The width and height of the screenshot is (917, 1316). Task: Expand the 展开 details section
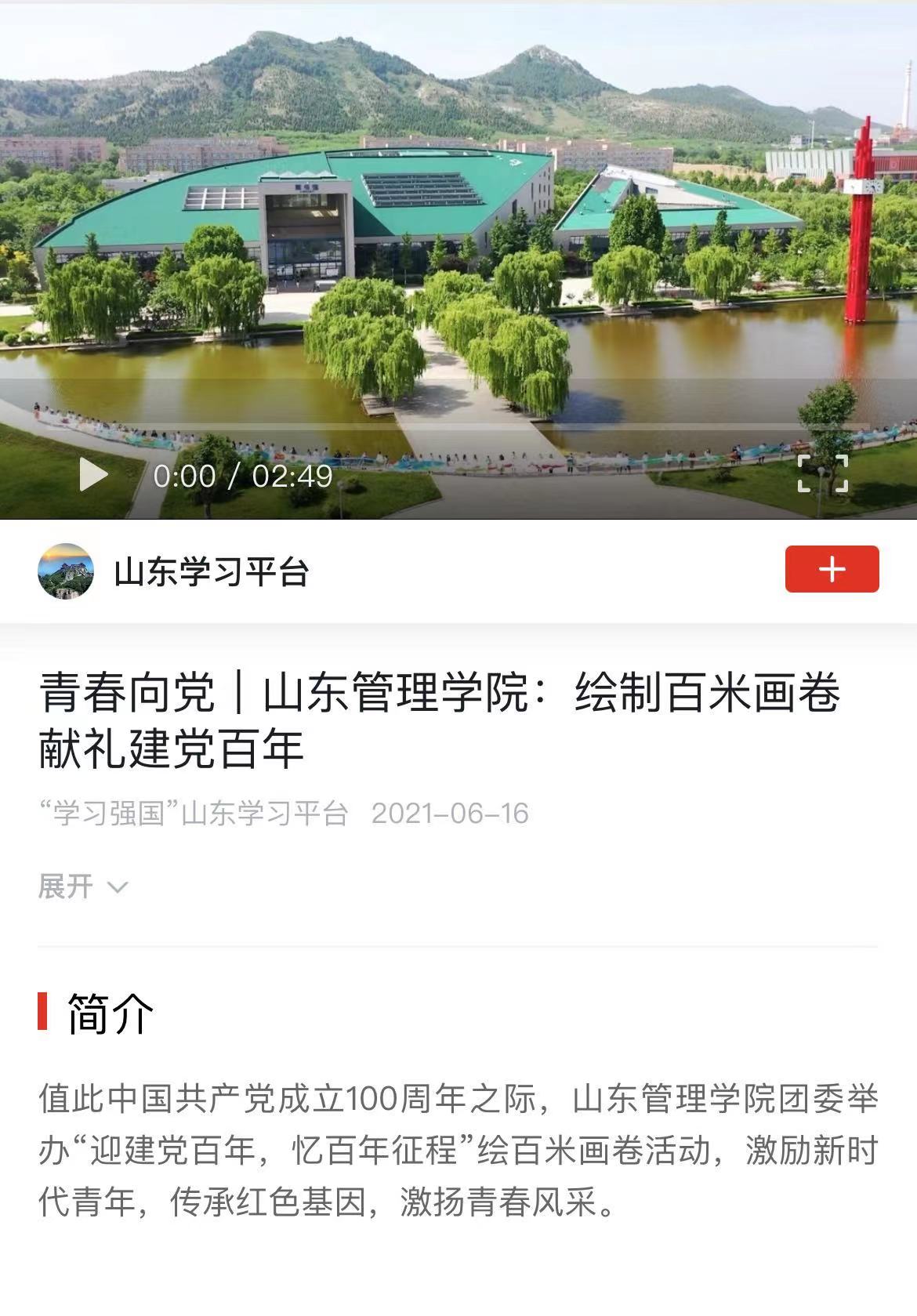[82, 886]
